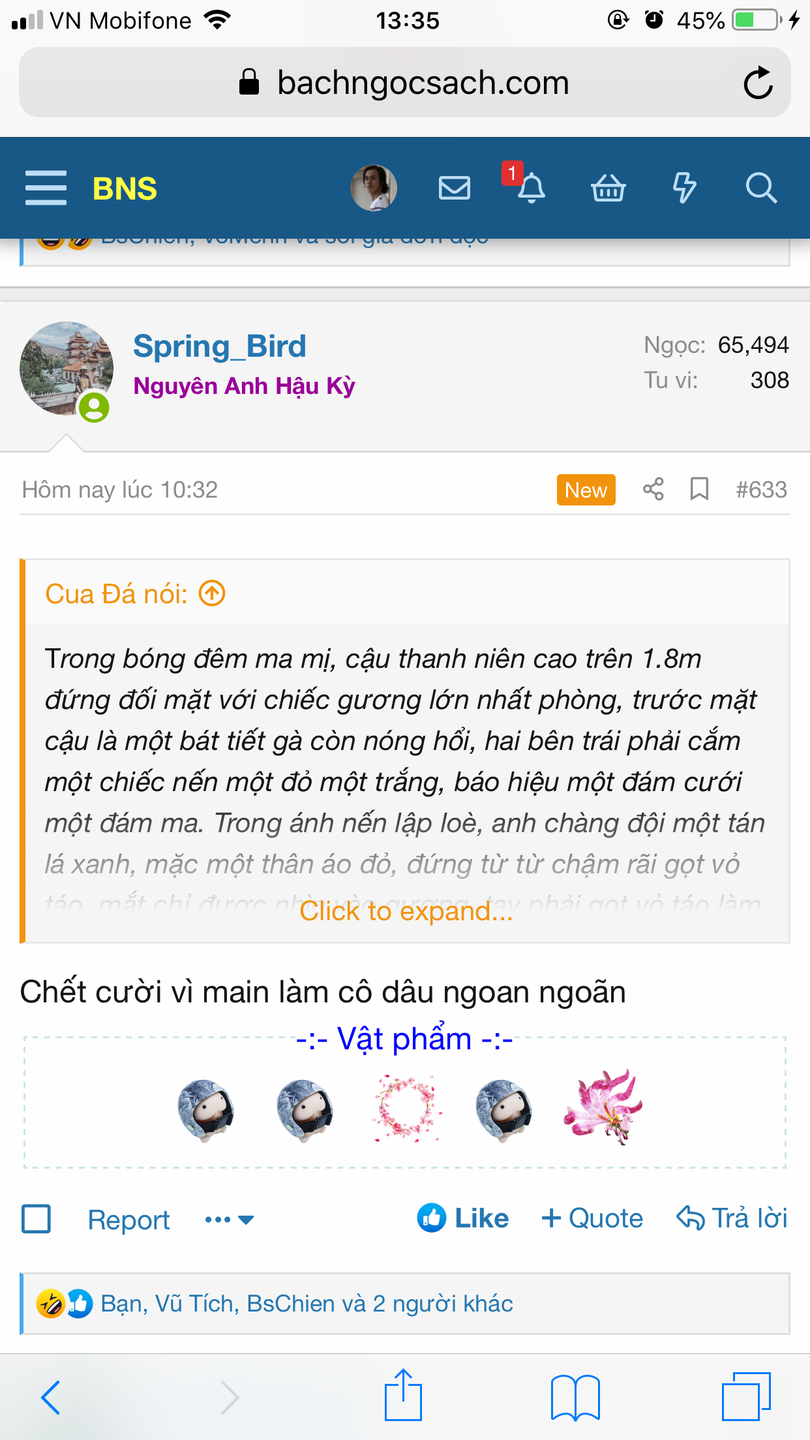Go to BNS home via the logo
Viewport: 810px width, 1440px height.
[x=124, y=188]
